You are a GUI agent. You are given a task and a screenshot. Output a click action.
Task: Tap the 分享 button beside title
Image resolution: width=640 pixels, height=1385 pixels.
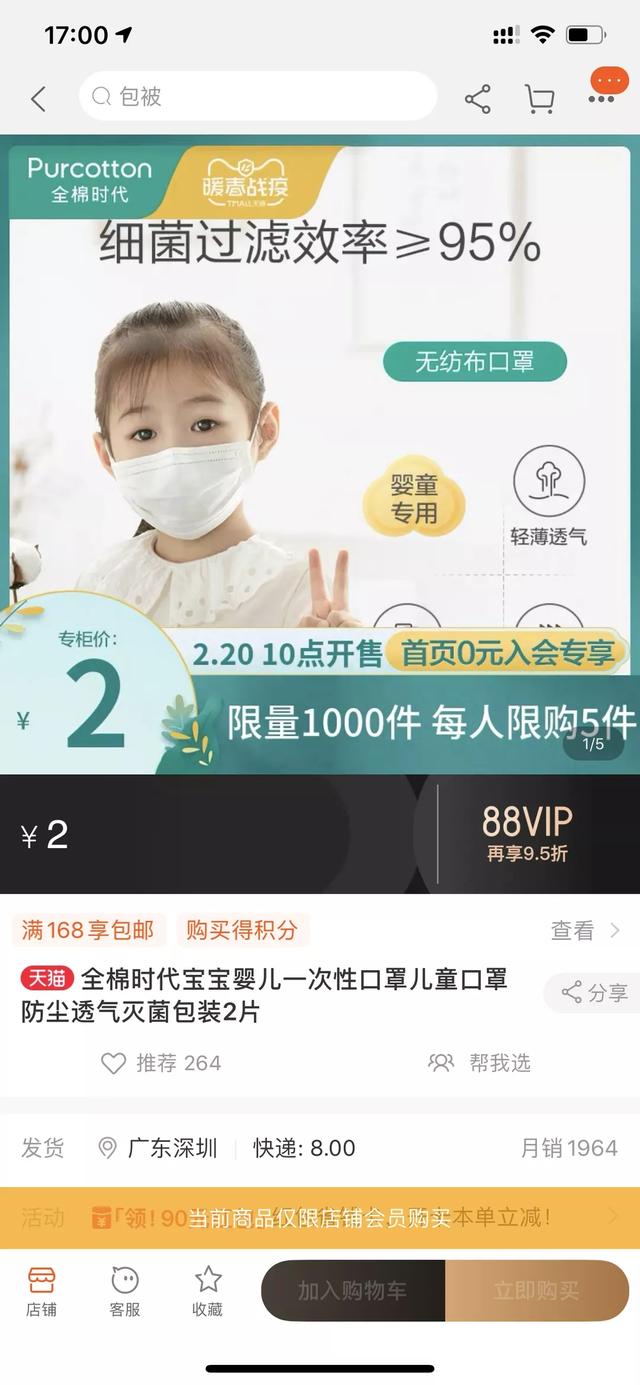coord(594,992)
